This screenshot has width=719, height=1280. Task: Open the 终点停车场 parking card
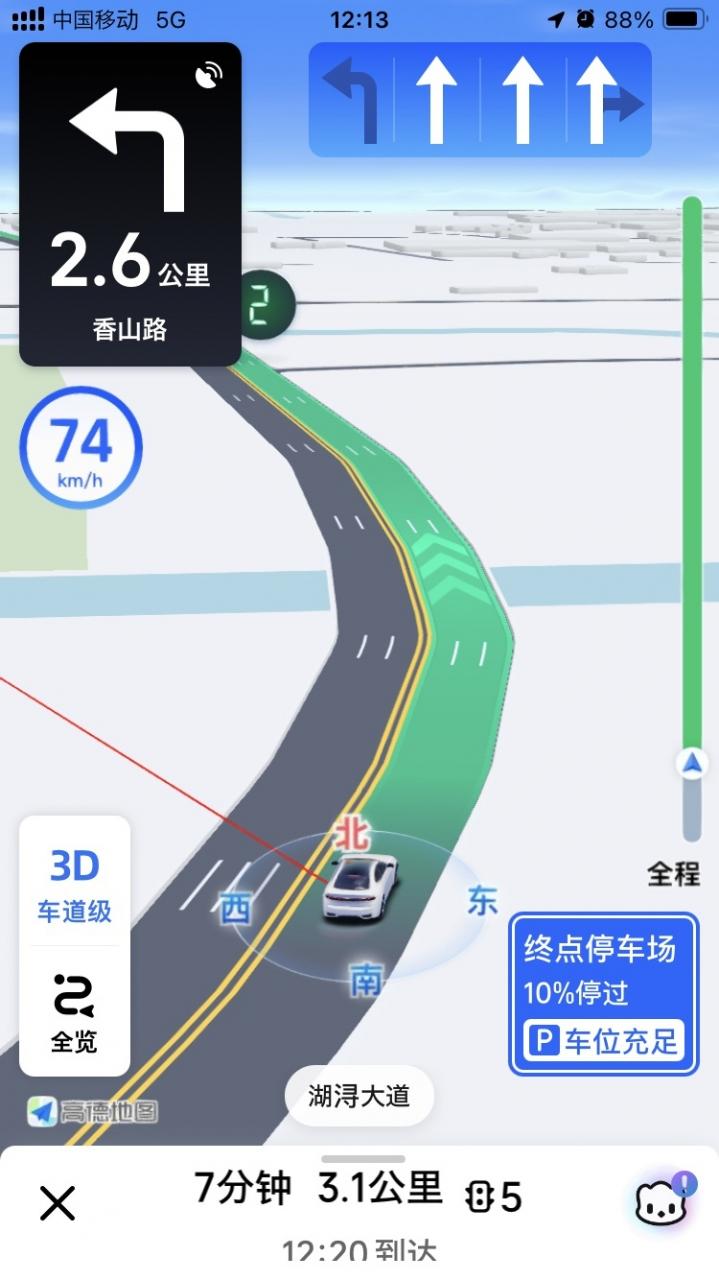[x=603, y=994]
